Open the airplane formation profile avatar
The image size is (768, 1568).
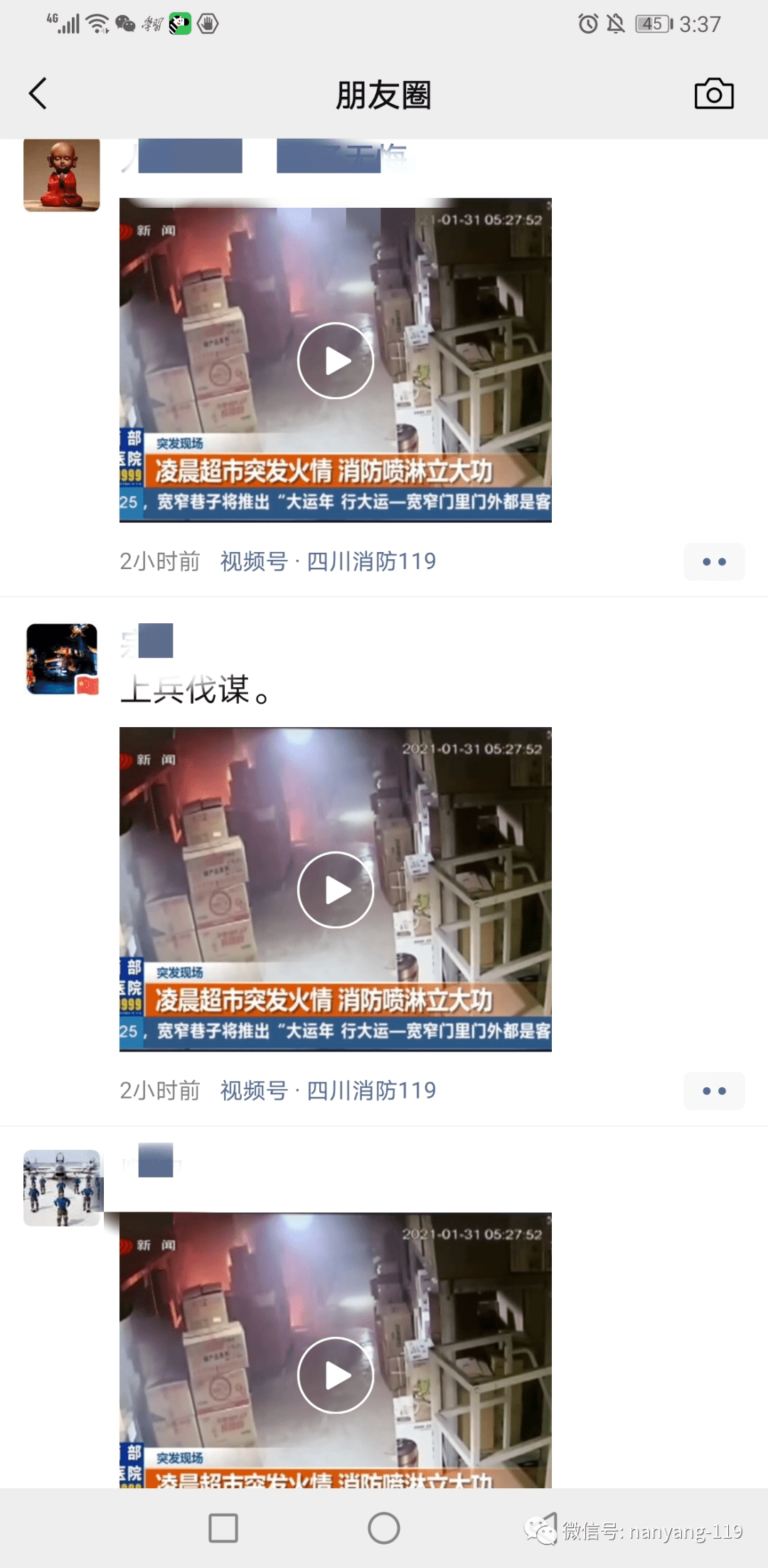pyautogui.click(x=62, y=1187)
